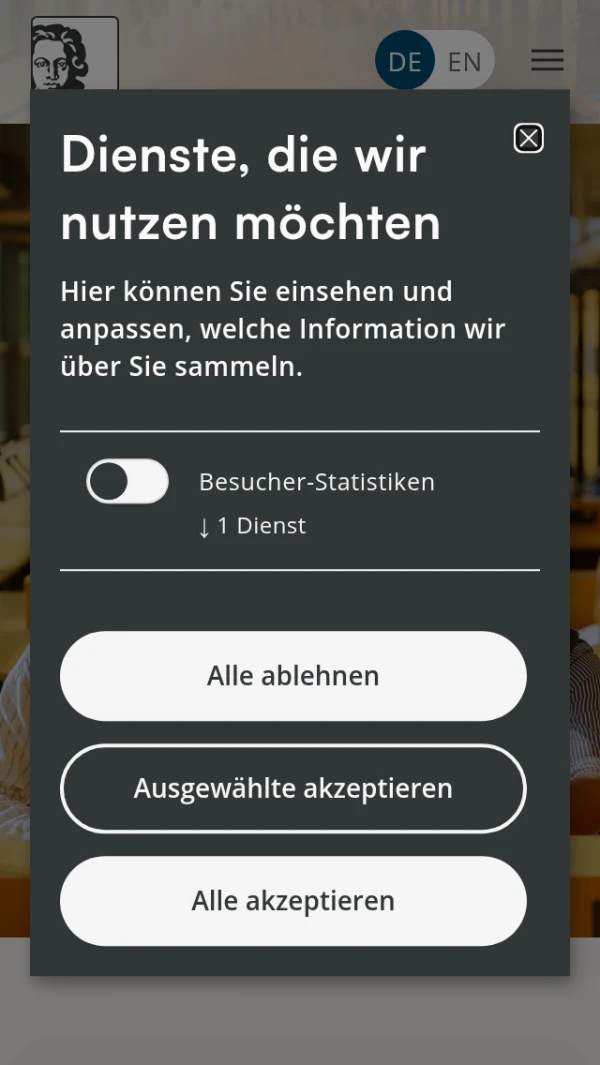Viewport: 600px width, 1065px height.
Task: Switch language to EN
Action: (x=465, y=62)
